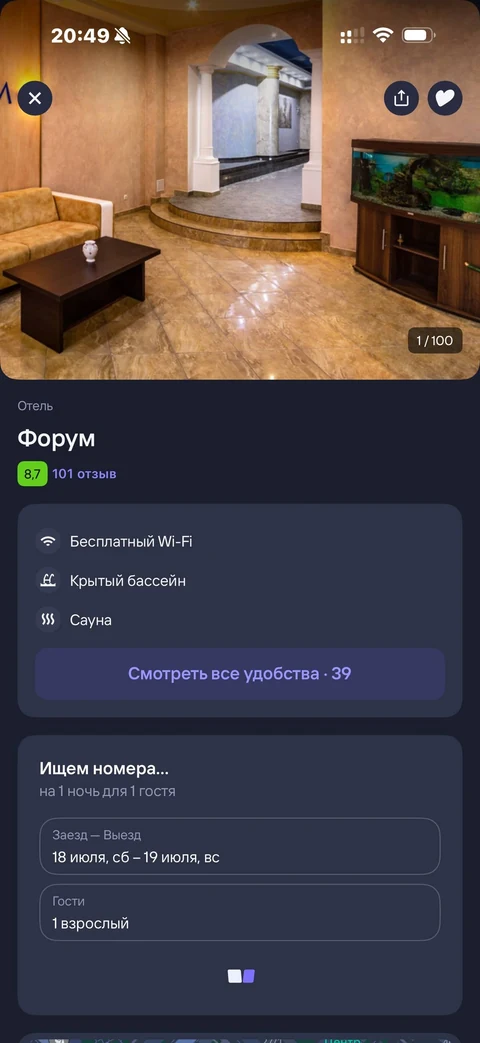Open the 101 отзыв reviews link
This screenshot has height=1043, width=480.
[84, 474]
